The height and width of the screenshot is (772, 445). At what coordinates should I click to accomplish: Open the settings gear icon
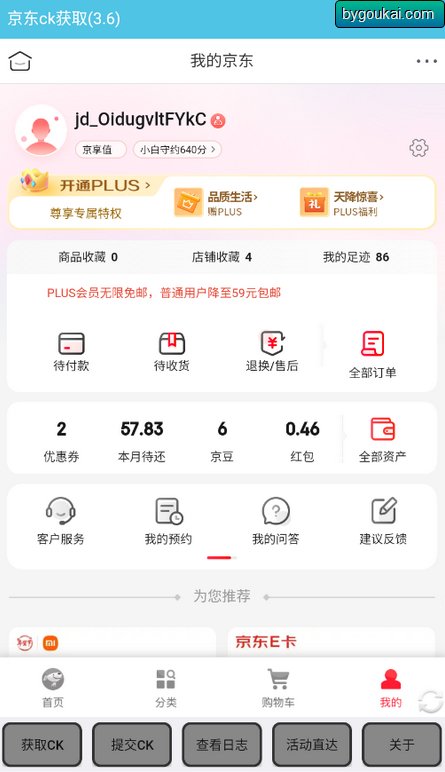418,148
